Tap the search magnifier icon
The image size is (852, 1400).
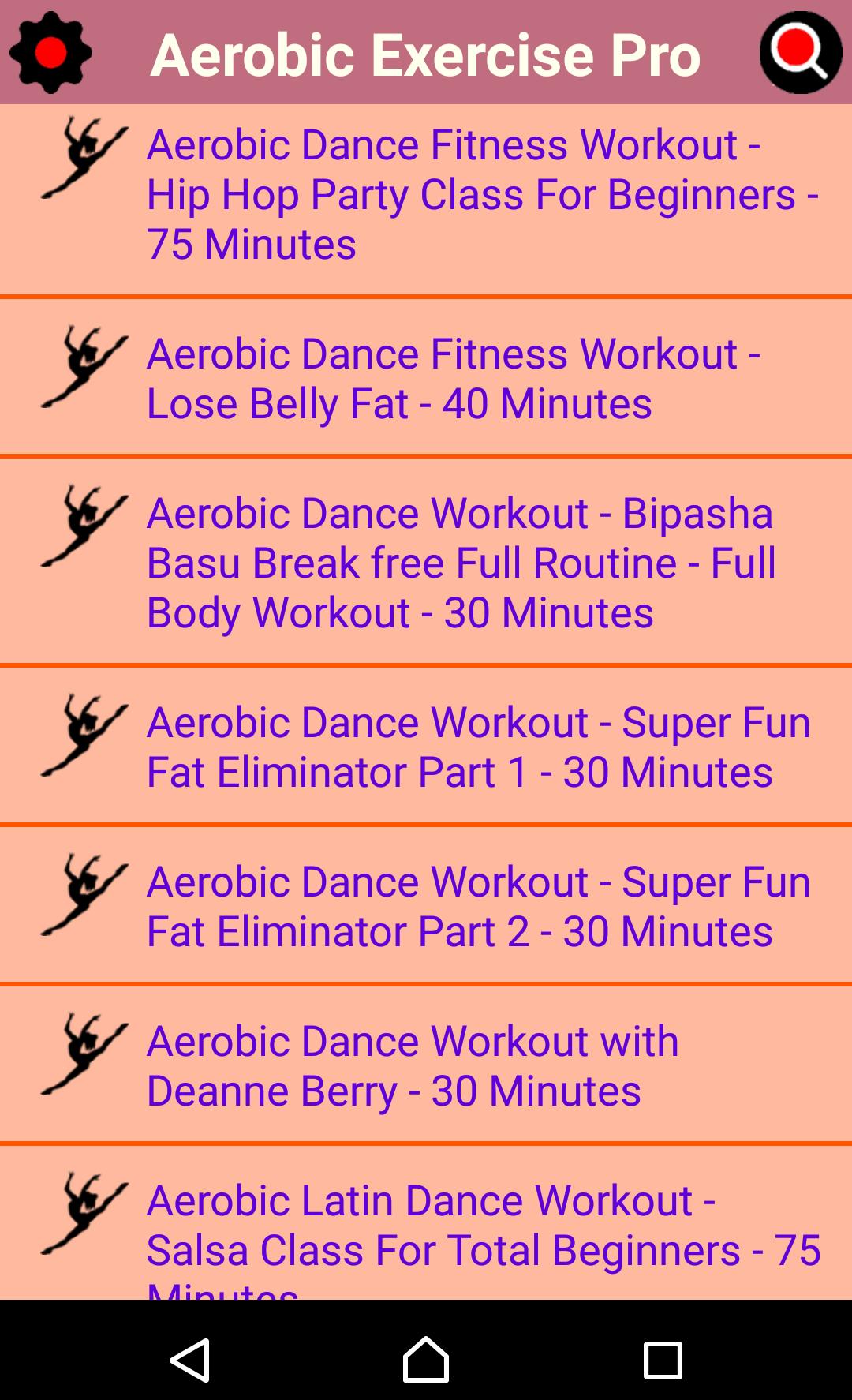pos(800,52)
